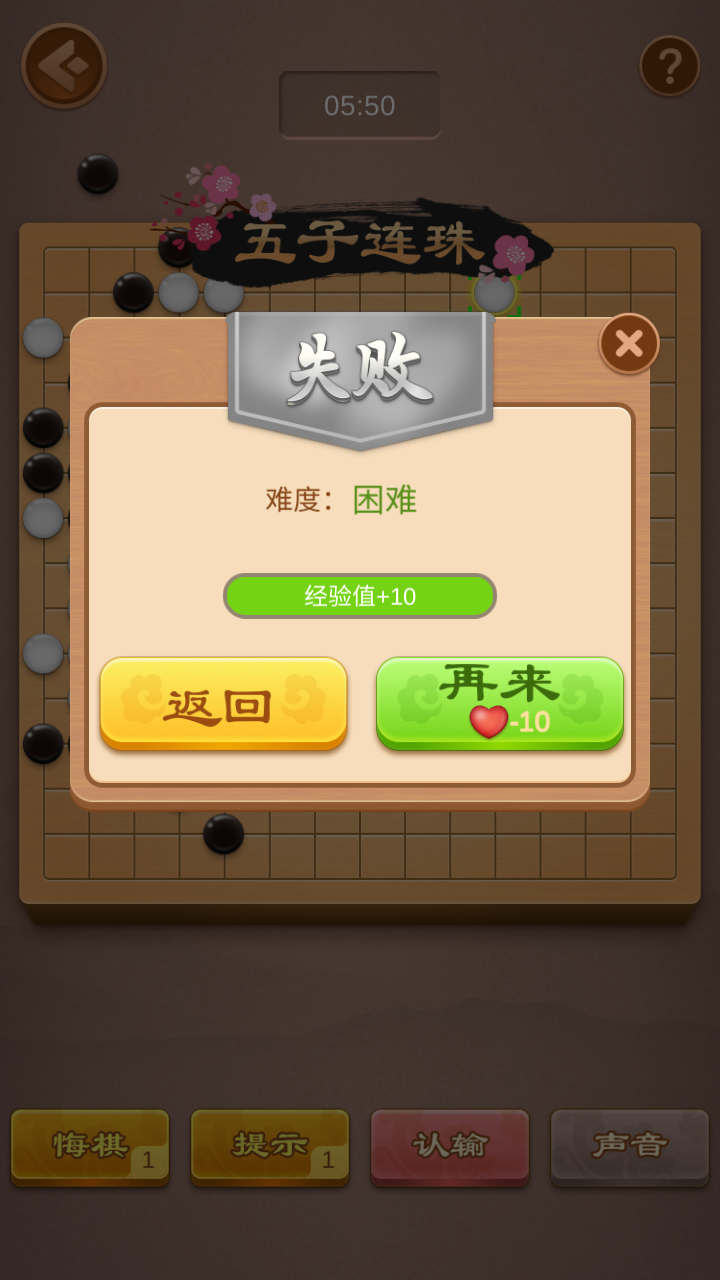
Task: Surrender using the 认输 button
Action: (x=450, y=1146)
